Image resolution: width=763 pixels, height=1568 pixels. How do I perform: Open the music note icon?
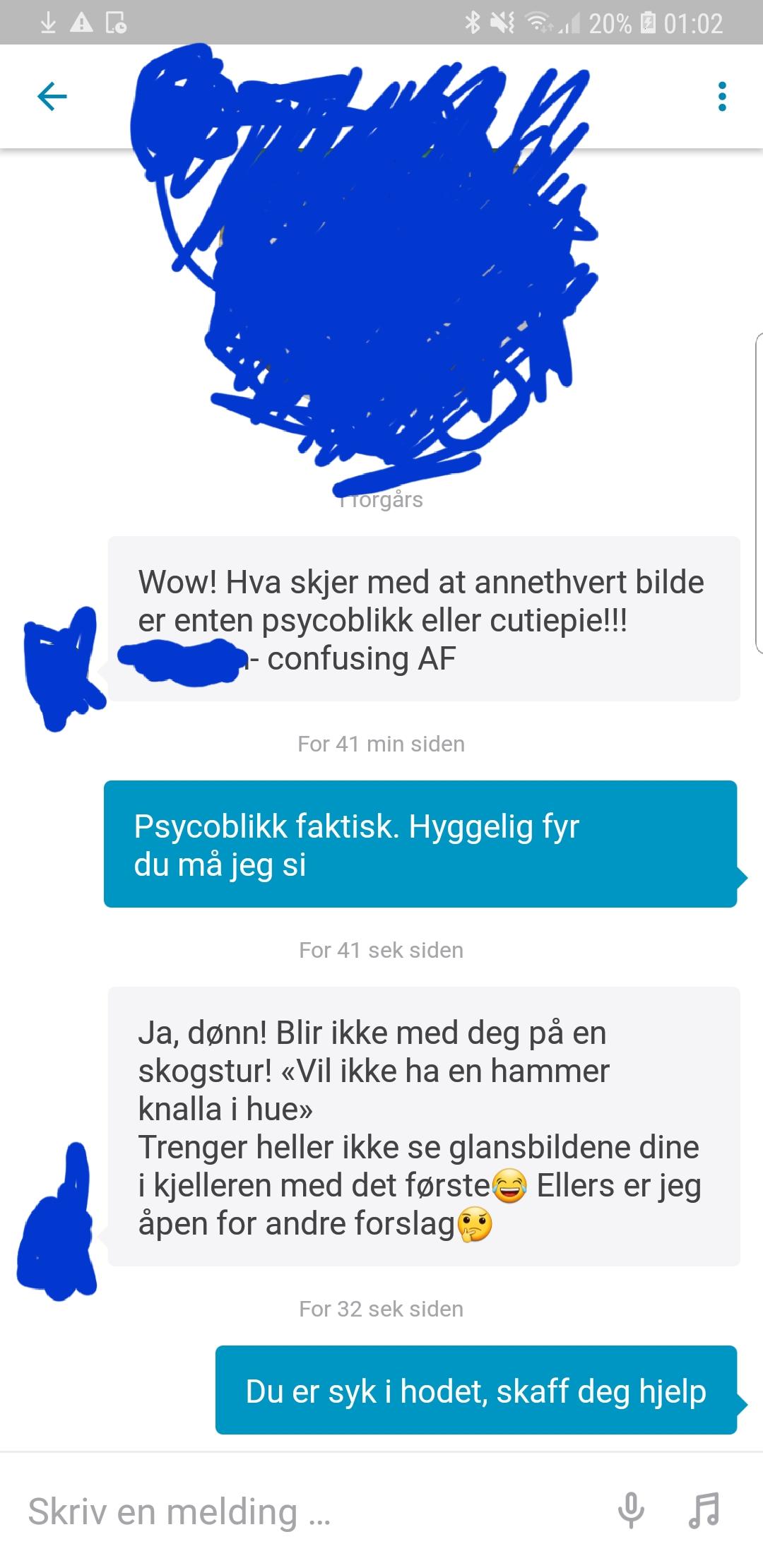coord(704,1511)
